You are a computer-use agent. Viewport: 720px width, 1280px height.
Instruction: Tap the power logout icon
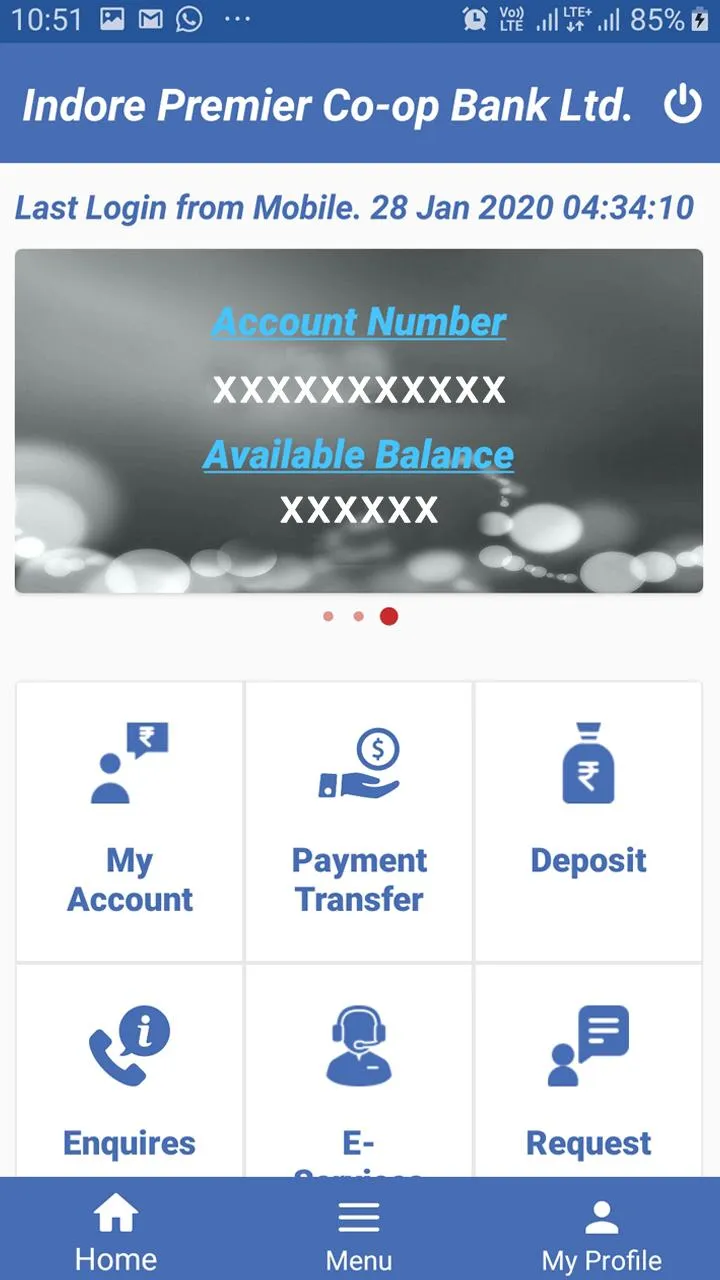683,104
